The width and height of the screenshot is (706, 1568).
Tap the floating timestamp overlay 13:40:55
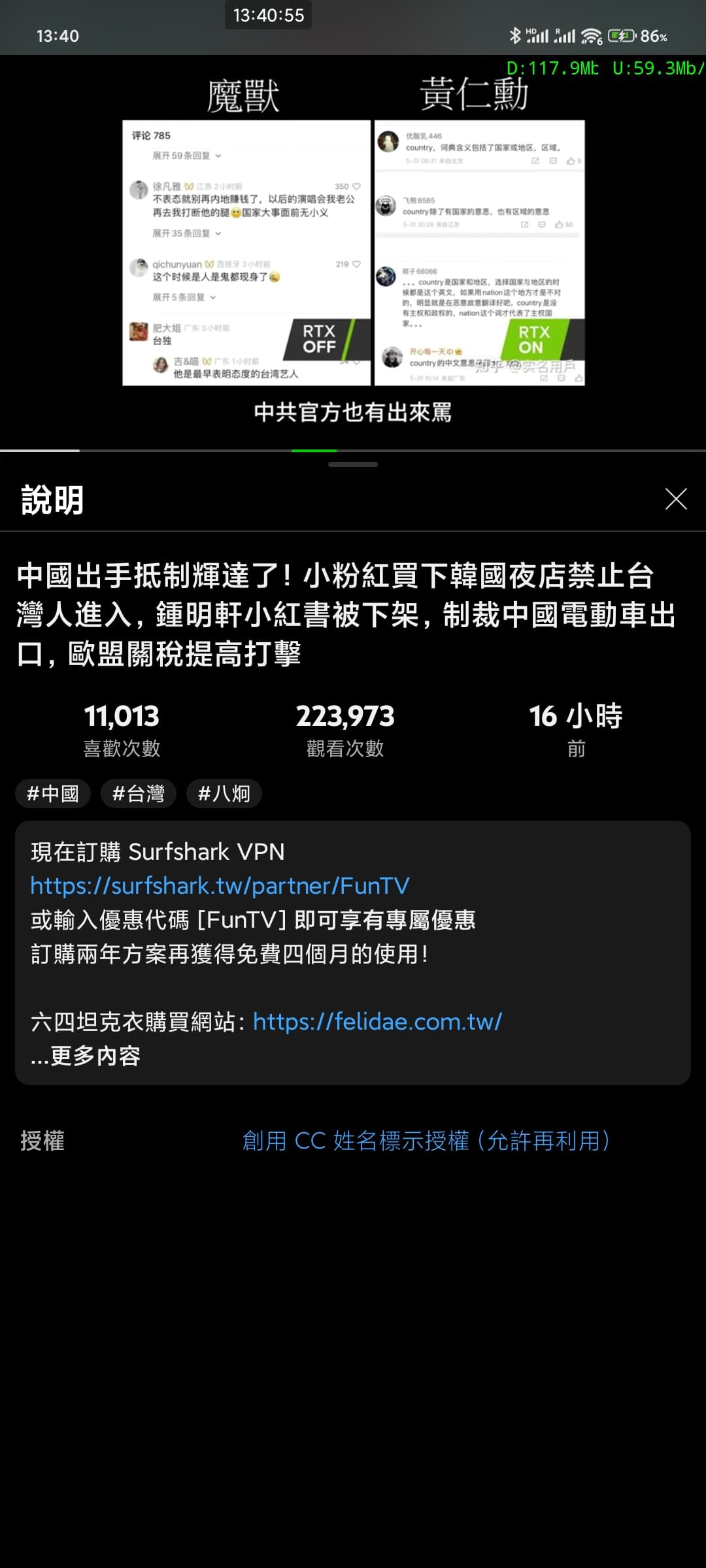(269, 16)
